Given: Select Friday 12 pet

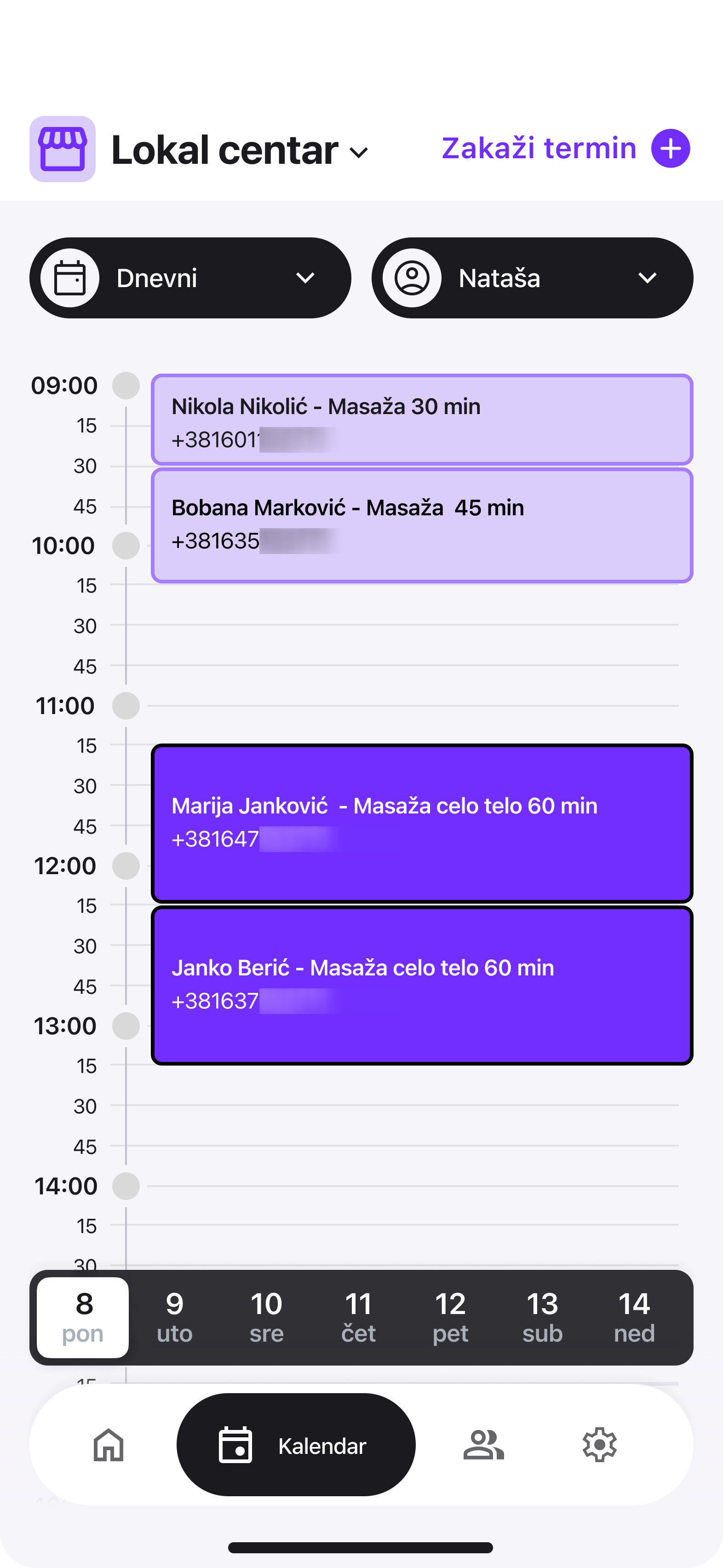Looking at the screenshot, I should (x=450, y=1317).
